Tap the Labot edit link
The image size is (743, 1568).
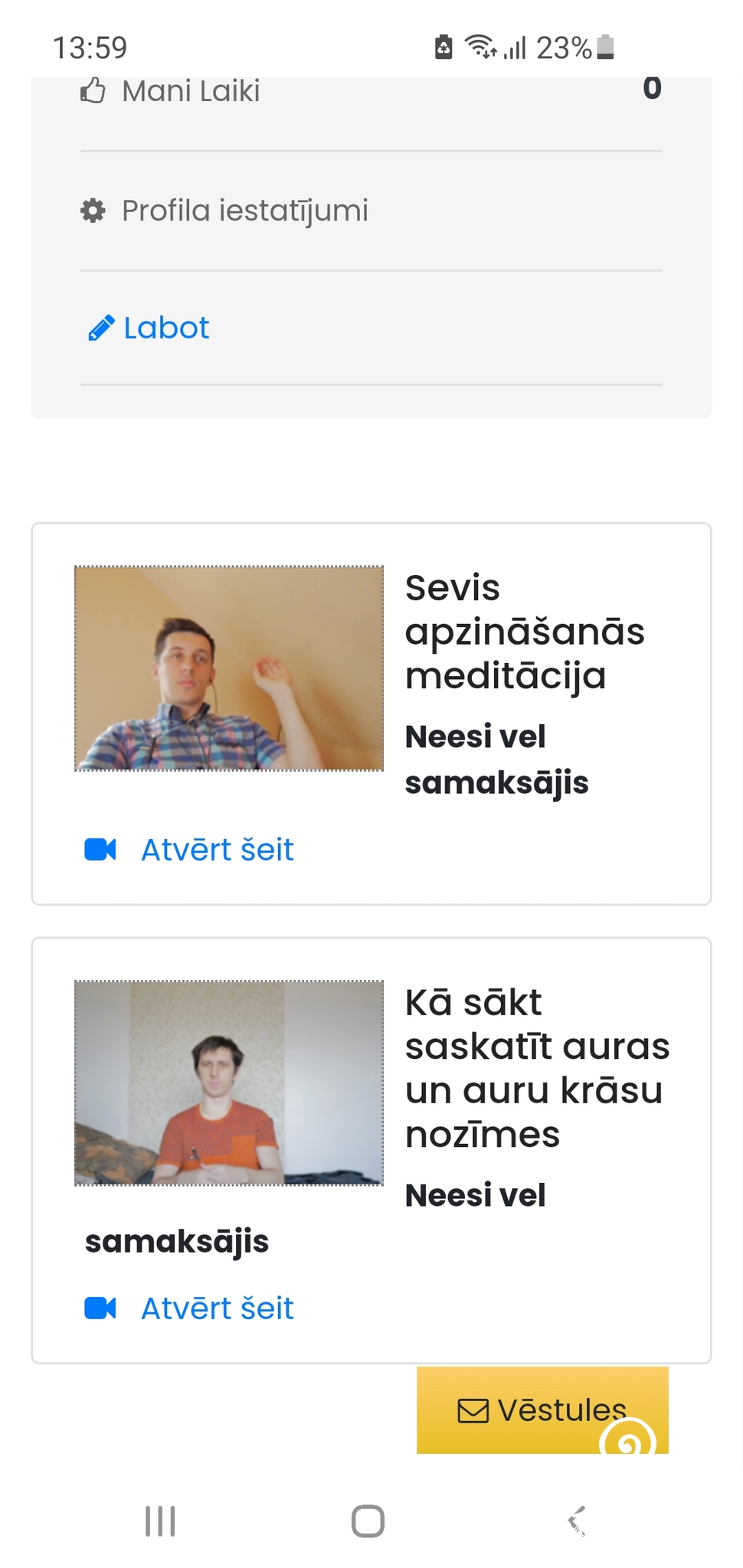149,328
